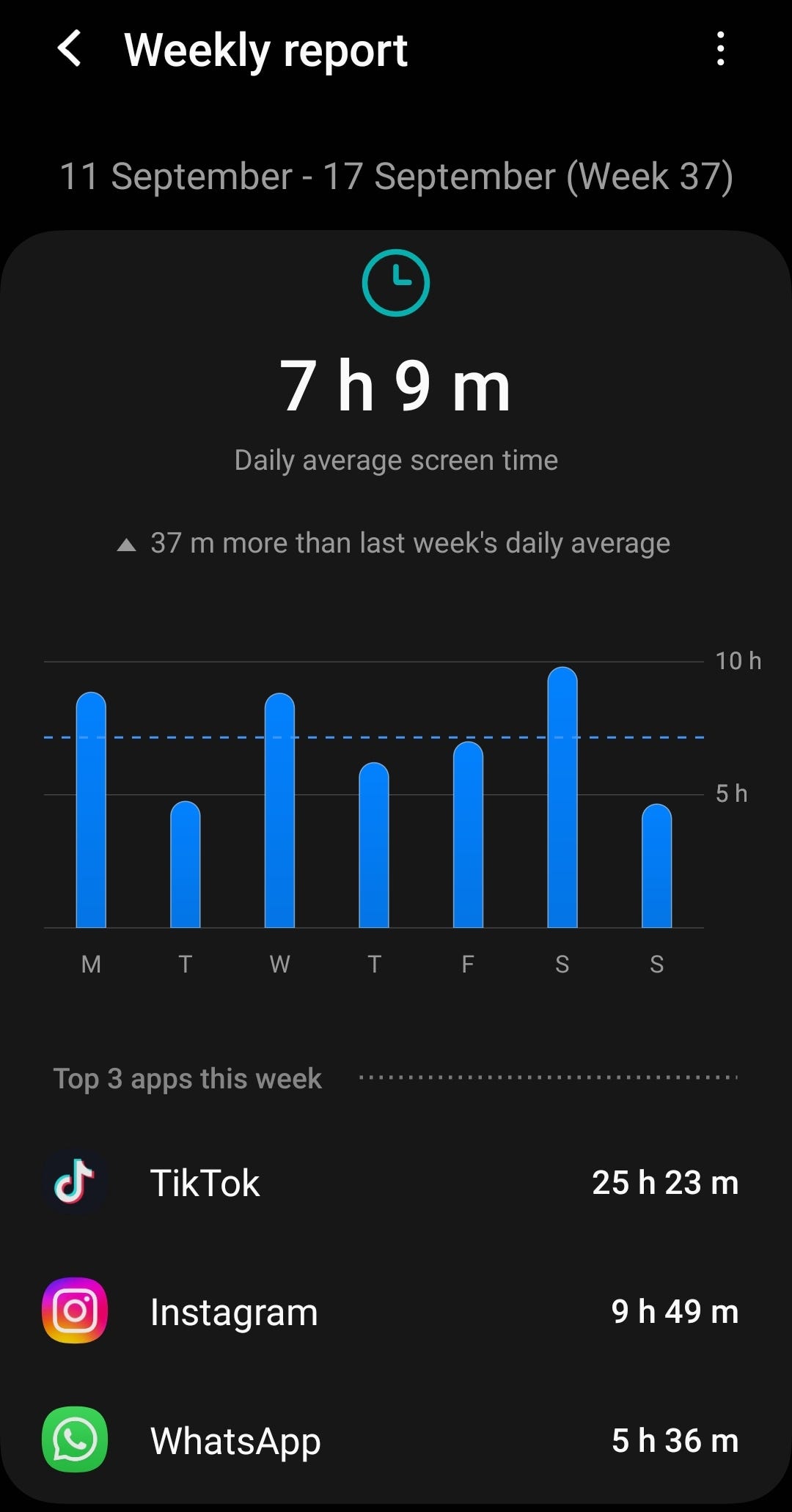Show WhatsApp usage details
Viewport: 792px width, 1512px height.
(x=396, y=1440)
